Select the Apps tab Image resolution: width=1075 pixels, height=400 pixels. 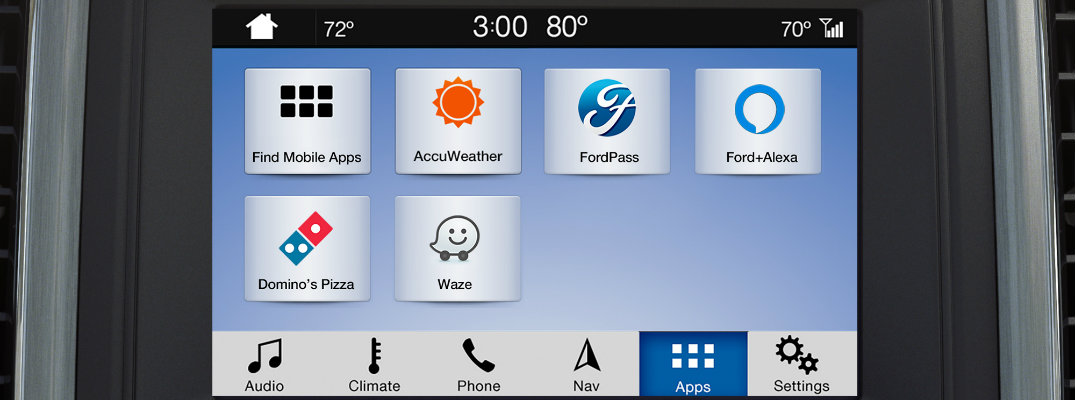click(693, 365)
